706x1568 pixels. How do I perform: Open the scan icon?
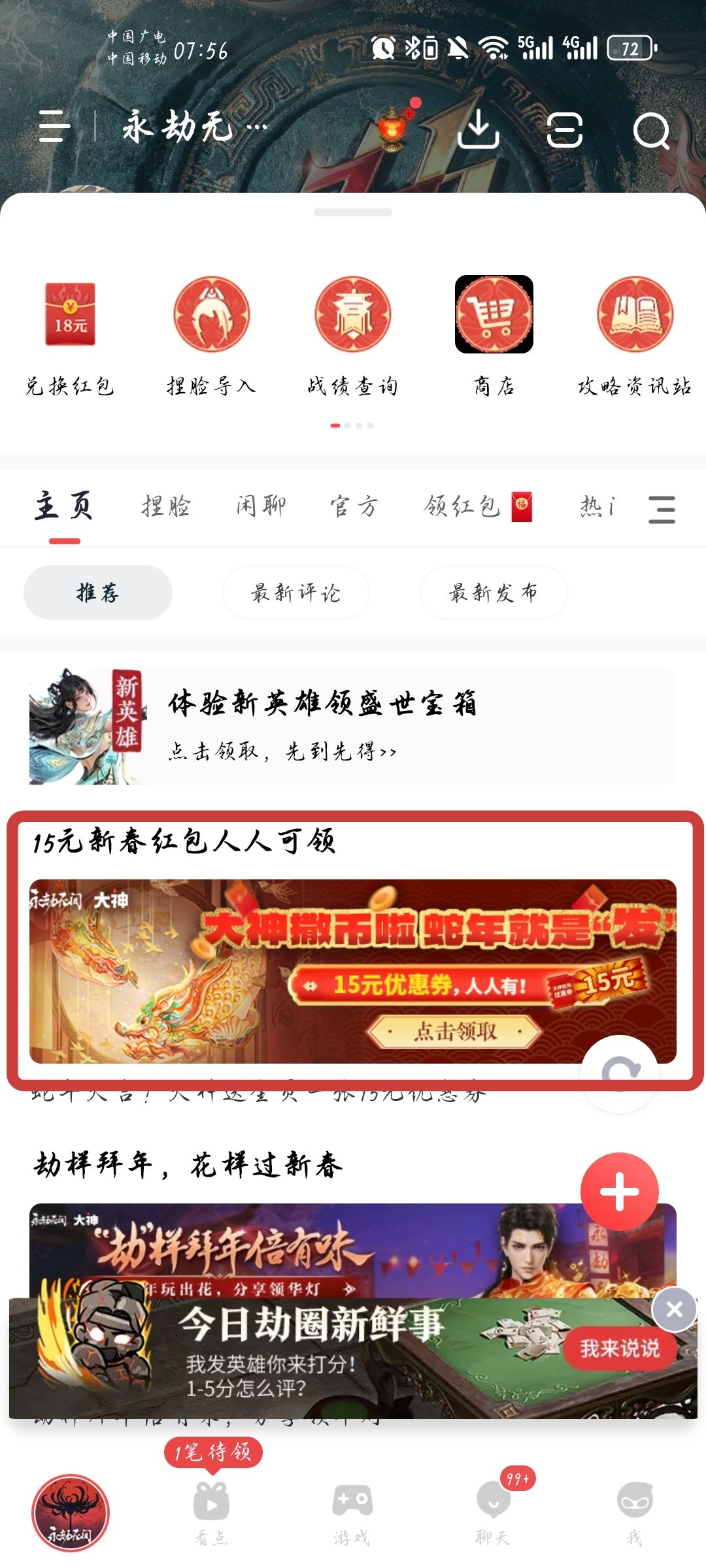(564, 129)
